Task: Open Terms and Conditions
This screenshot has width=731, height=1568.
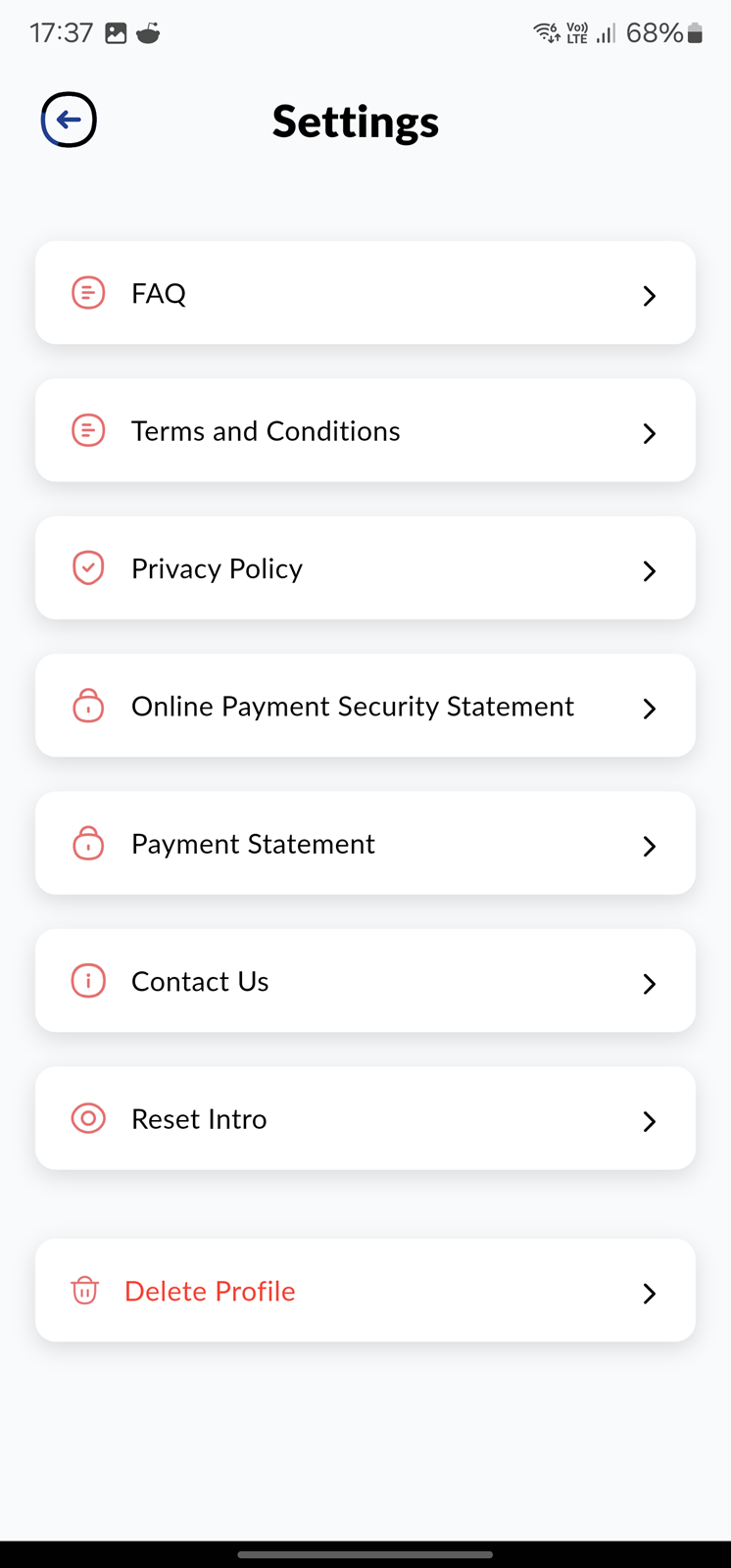Action: click(x=365, y=430)
